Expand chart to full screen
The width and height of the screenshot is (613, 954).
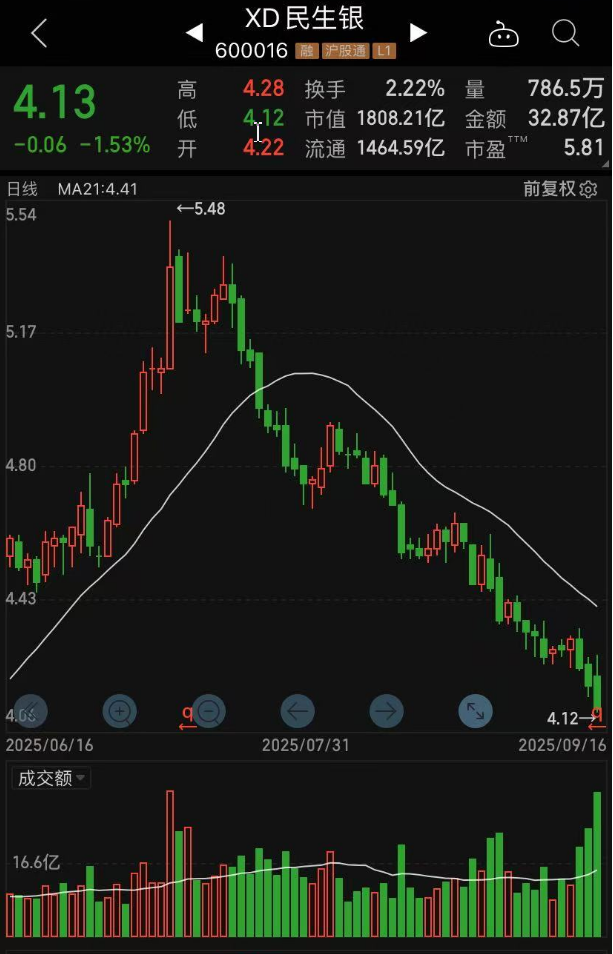point(475,711)
